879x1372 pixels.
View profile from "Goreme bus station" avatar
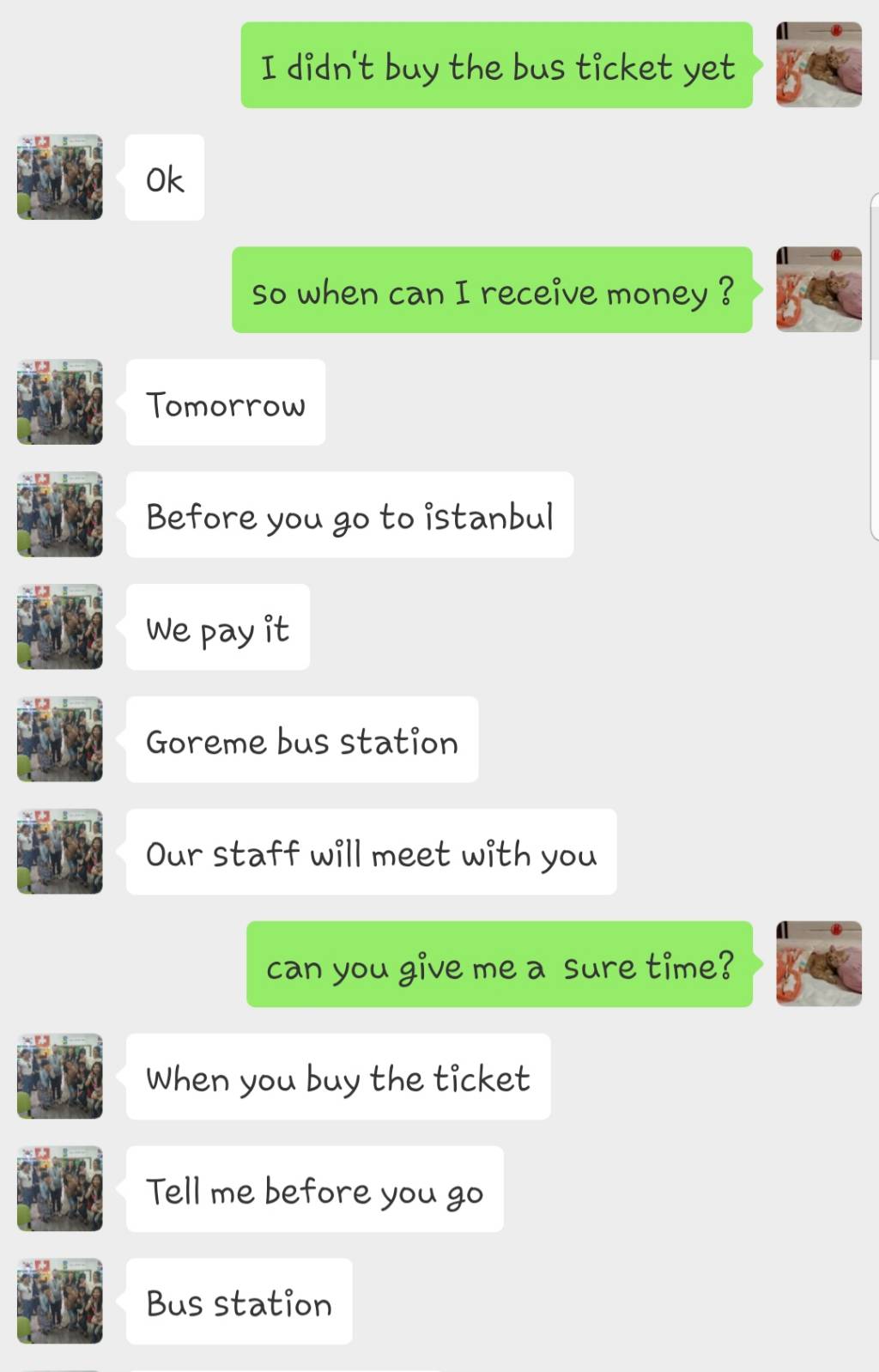[60, 739]
